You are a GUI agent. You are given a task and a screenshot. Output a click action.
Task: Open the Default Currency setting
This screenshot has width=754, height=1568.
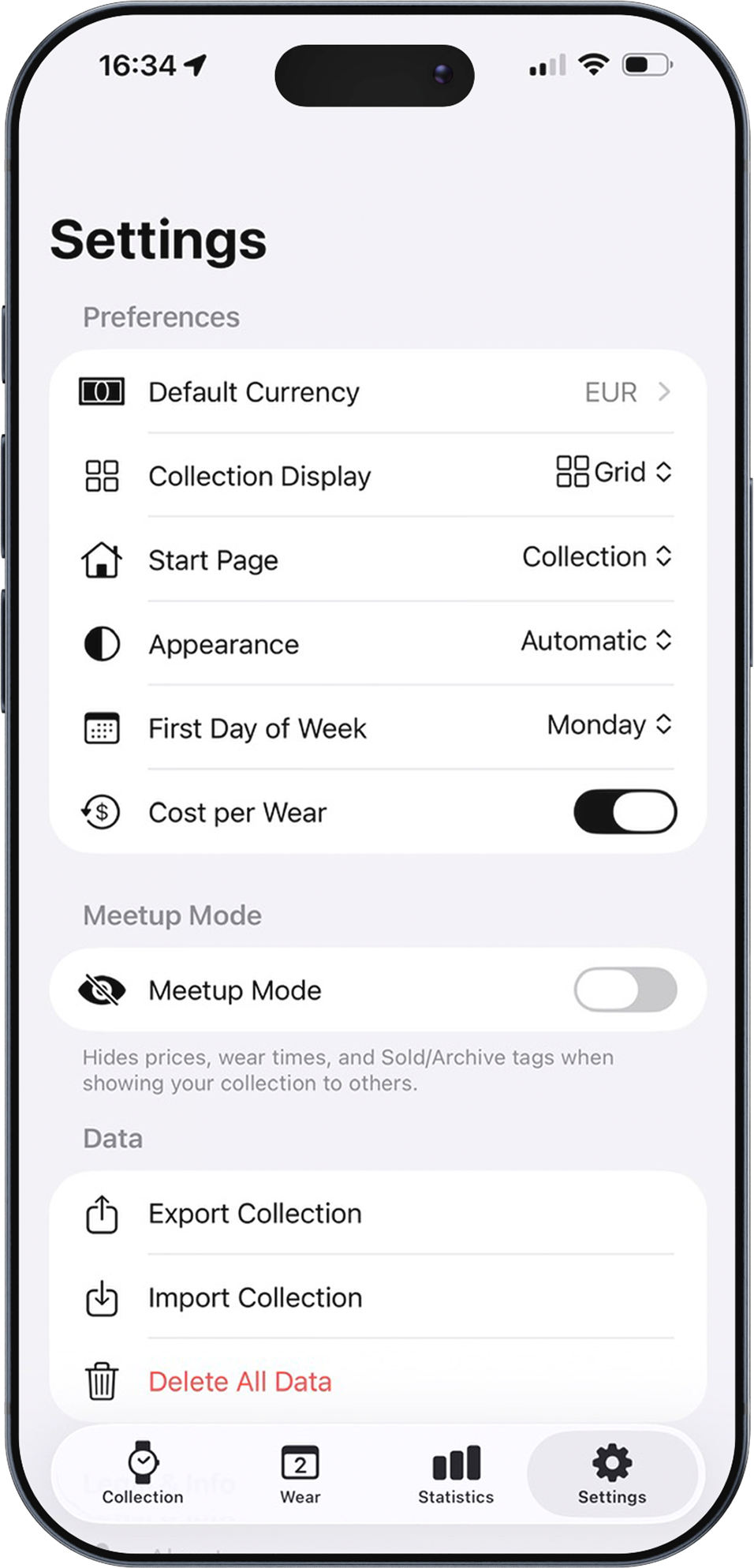pyautogui.click(x=377, y=392)
